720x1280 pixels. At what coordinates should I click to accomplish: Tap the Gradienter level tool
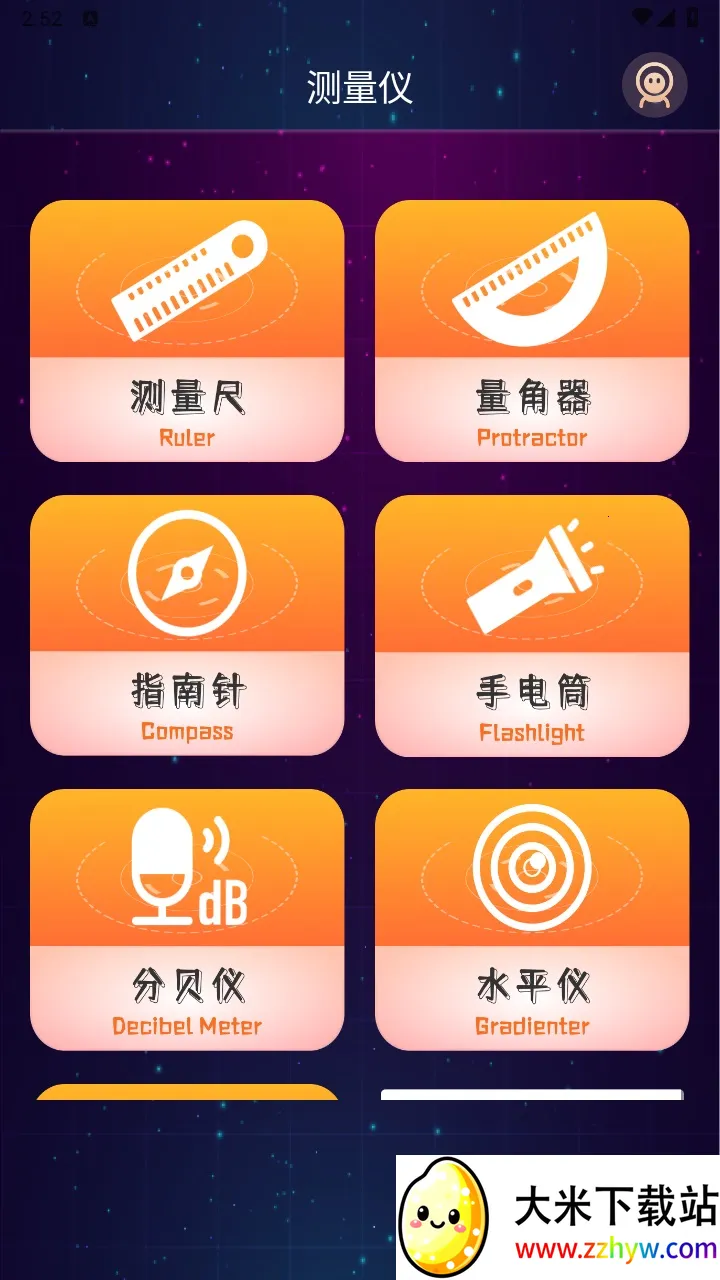(532, 919)
